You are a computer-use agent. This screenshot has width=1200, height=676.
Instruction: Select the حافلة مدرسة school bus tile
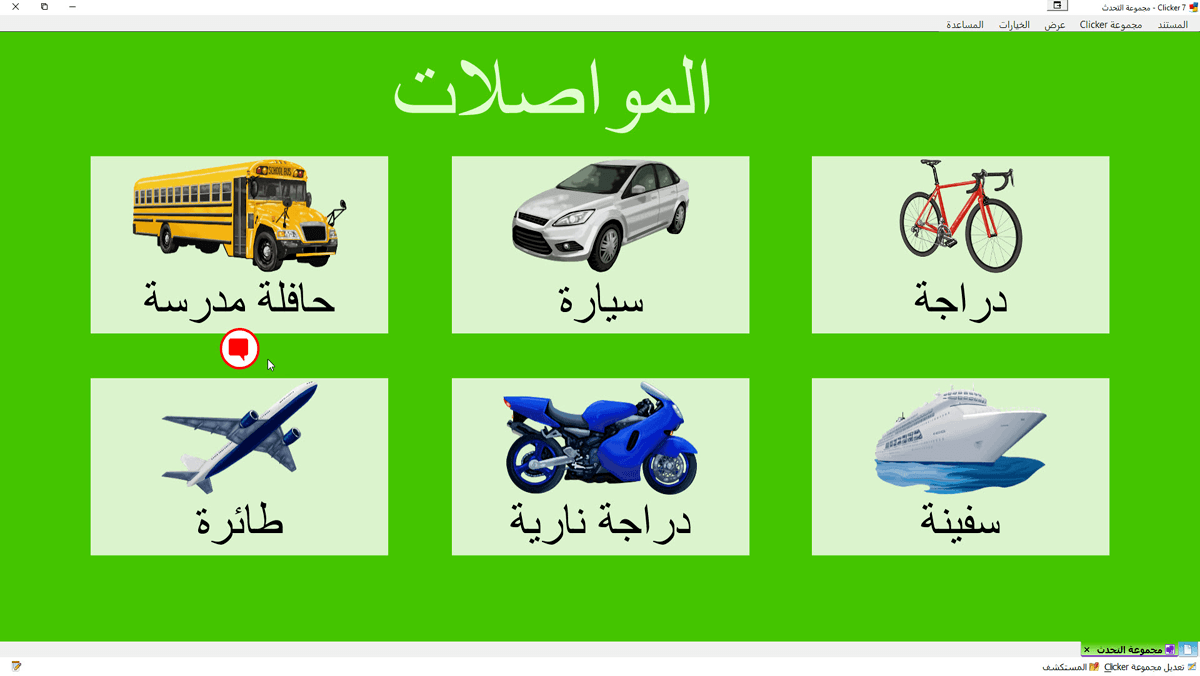[x=239, y=244]
